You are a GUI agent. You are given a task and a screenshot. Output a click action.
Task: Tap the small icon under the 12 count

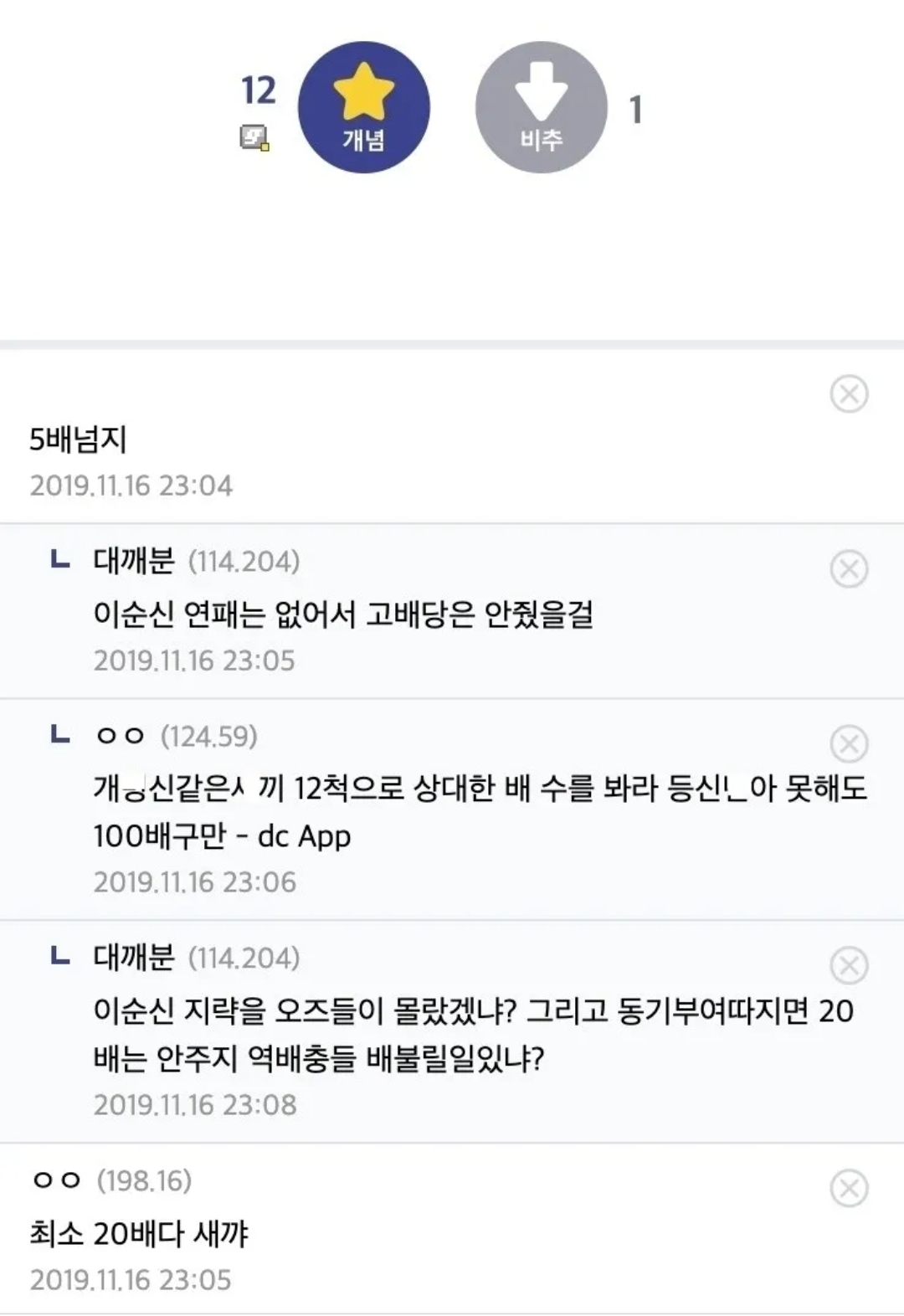coord(254,138)
